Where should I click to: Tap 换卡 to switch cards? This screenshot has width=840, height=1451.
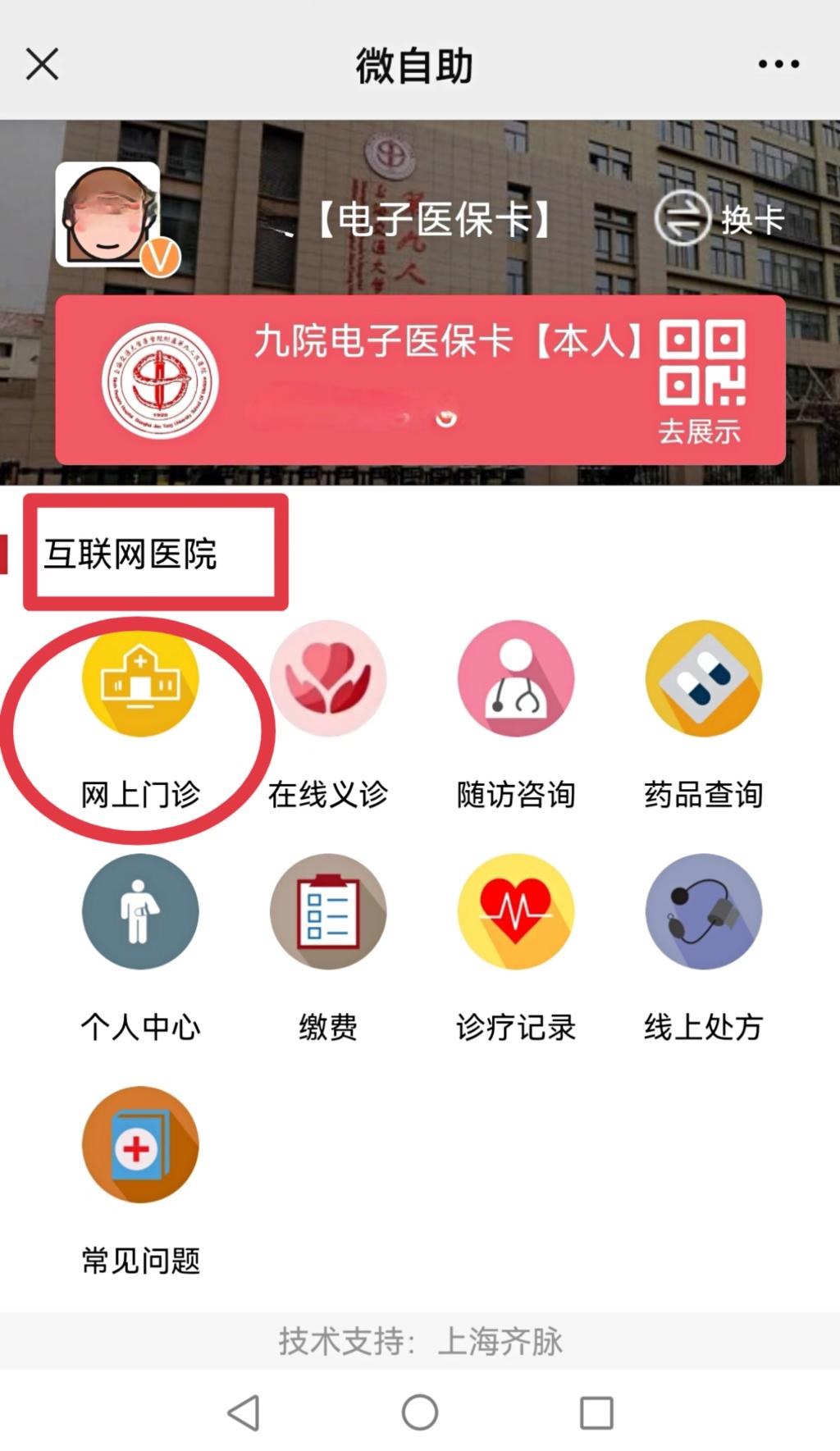coord(719,219)
